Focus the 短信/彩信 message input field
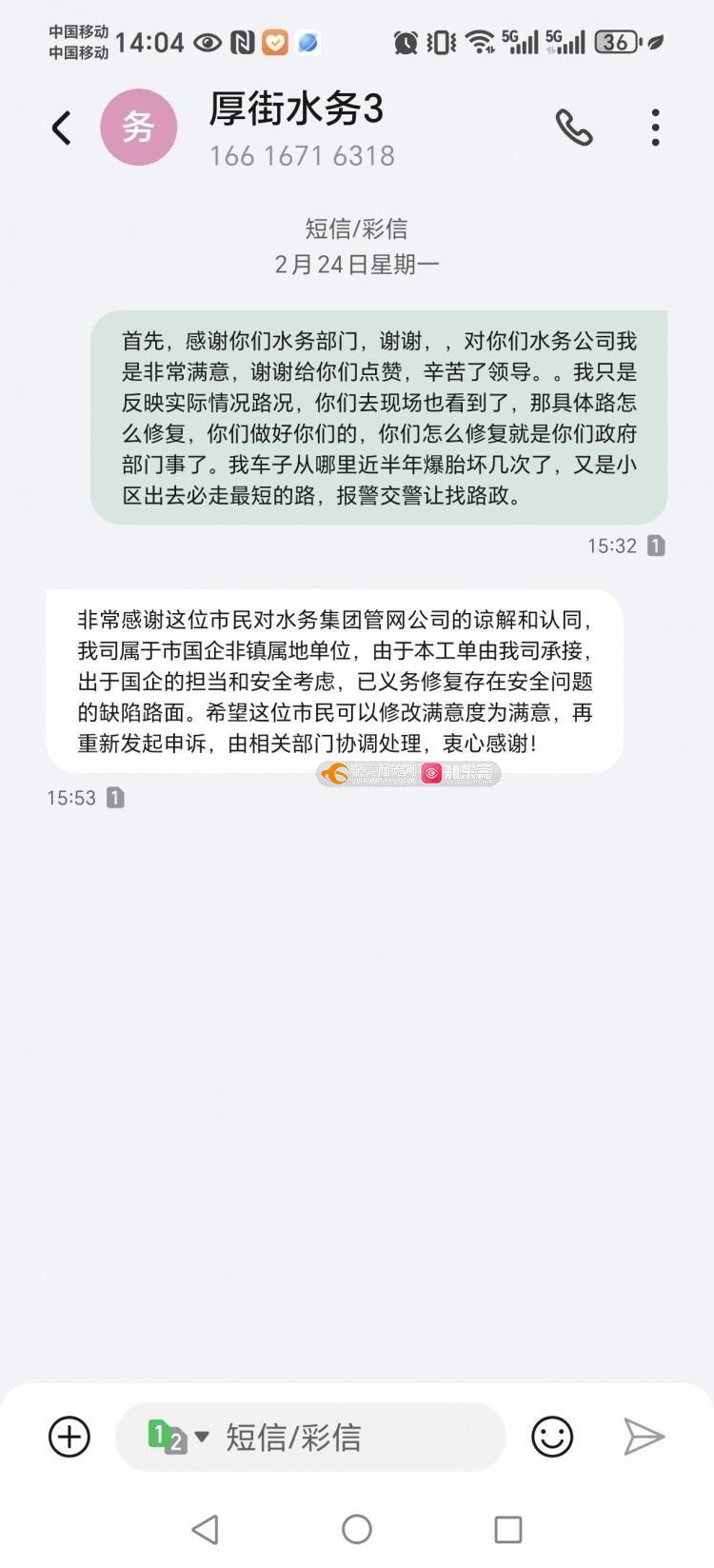The image size is (714, 1568). [x=352, y=1437]
